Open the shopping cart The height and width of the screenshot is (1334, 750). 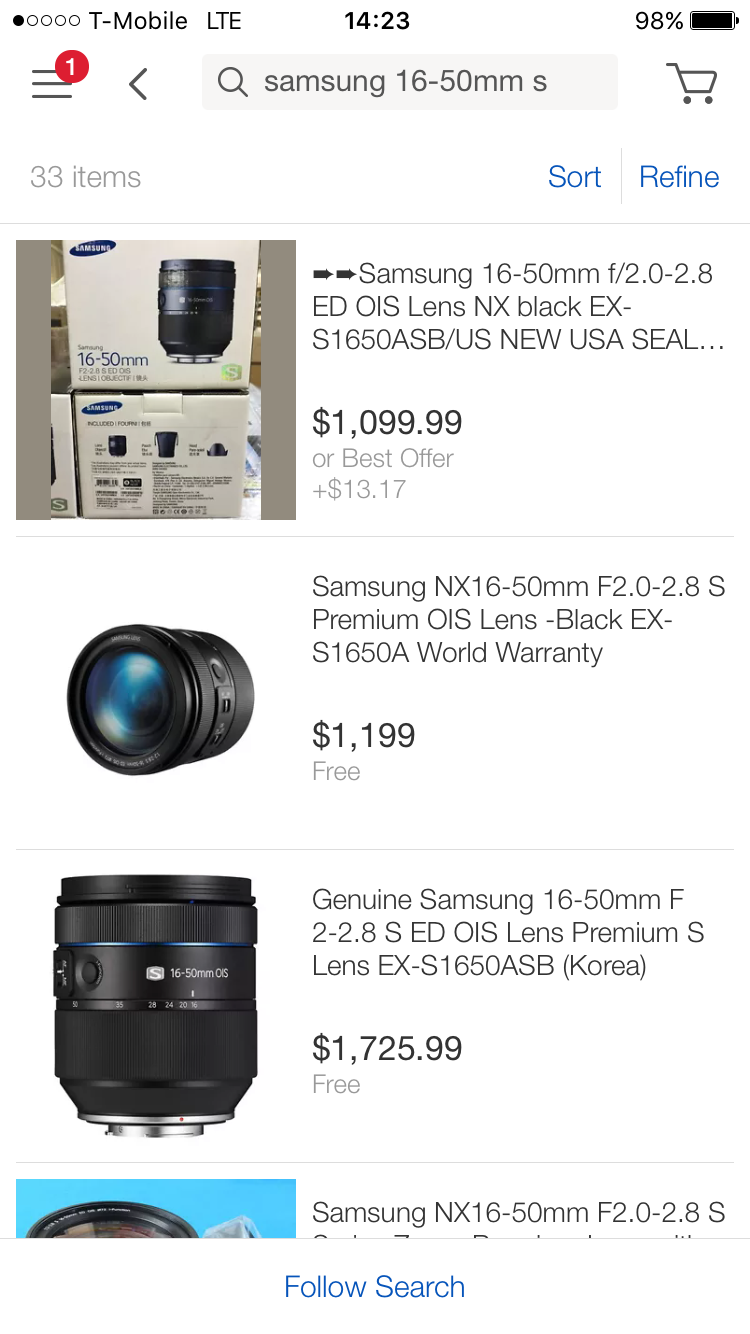point(692,83)
